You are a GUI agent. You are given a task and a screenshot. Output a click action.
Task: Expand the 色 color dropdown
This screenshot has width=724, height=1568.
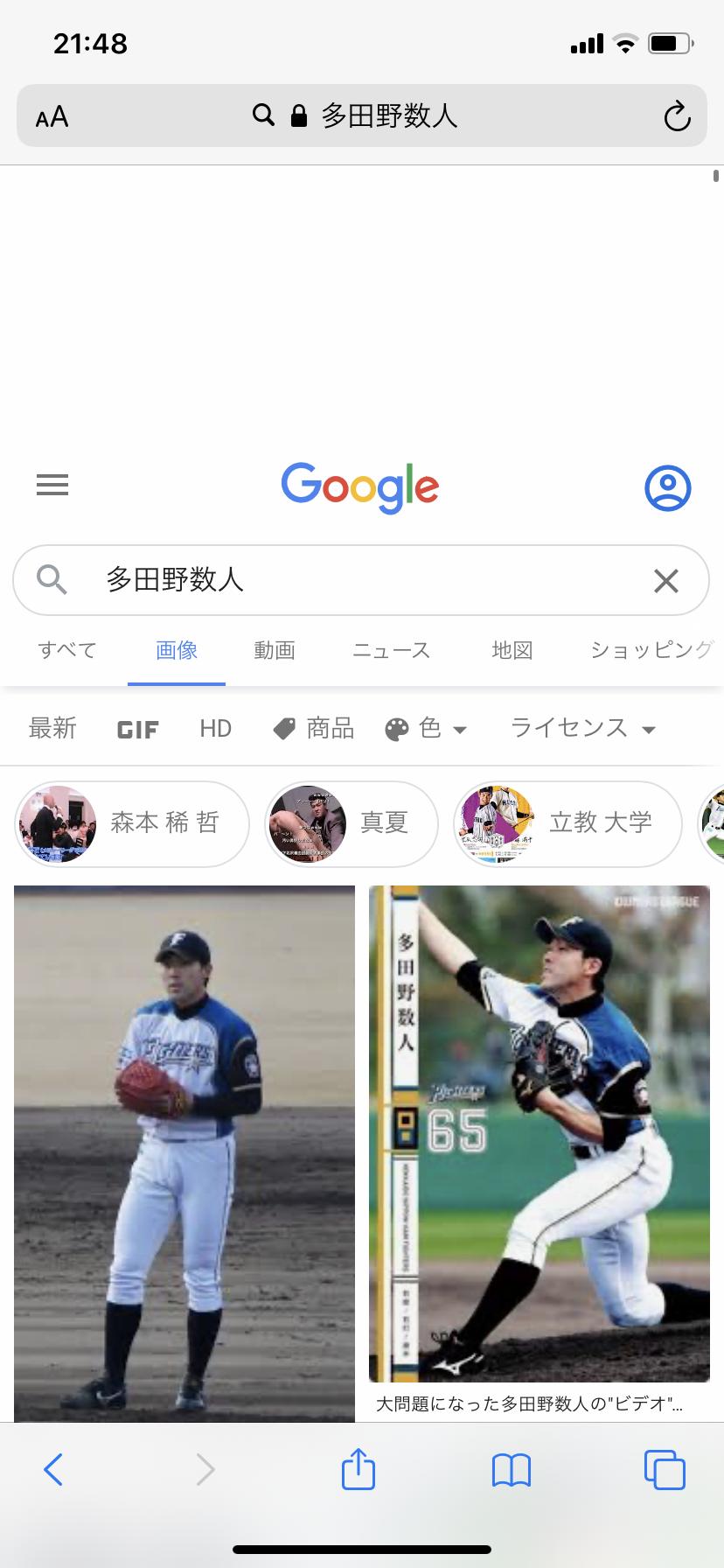(427, 728)
